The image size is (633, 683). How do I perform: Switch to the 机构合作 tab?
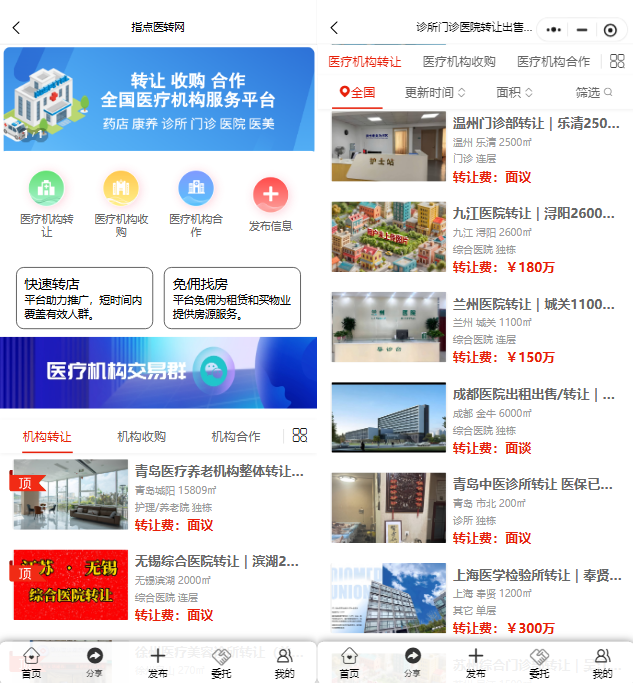point(236,436)
